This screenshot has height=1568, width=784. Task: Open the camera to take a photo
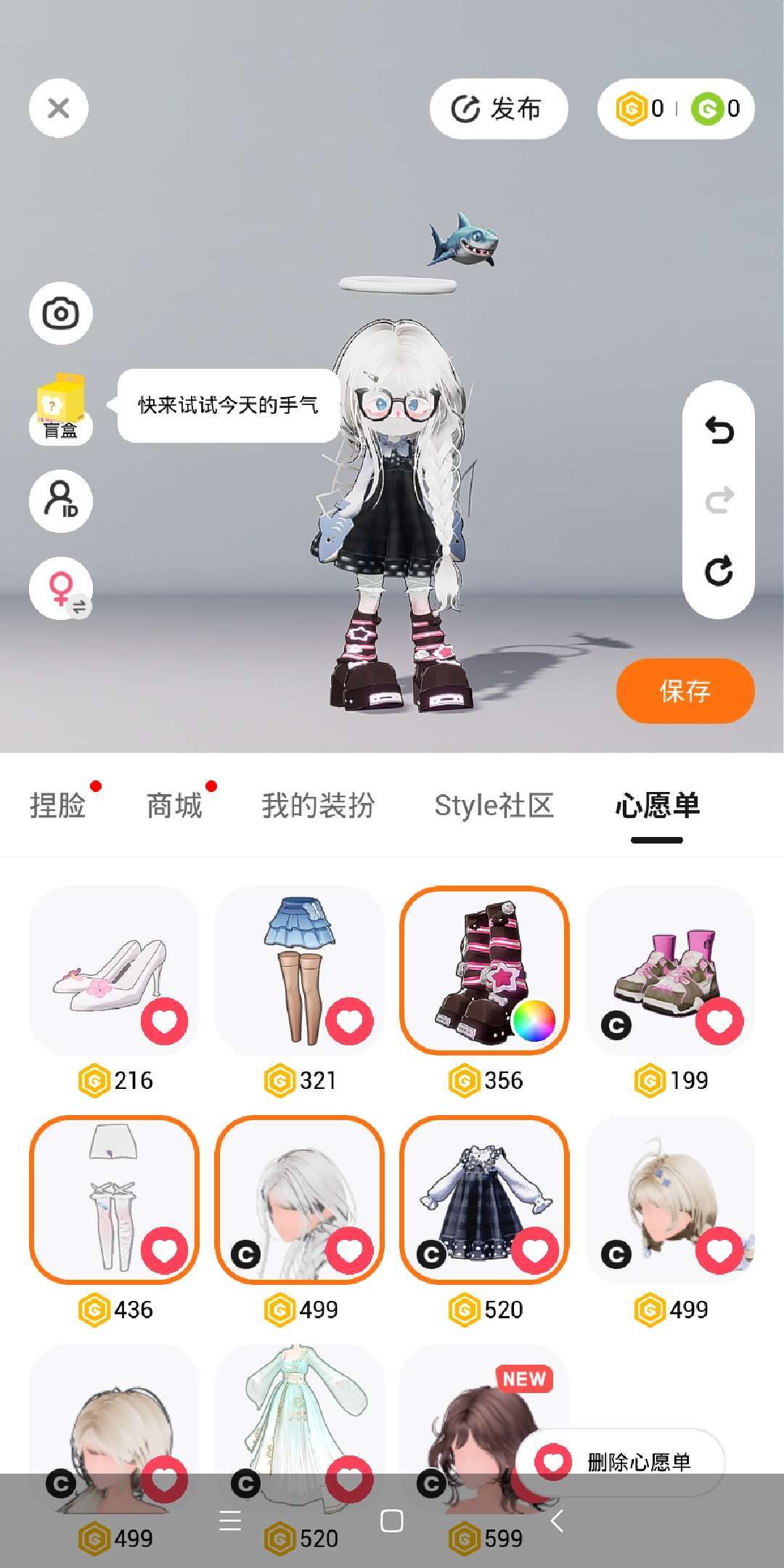61,314
